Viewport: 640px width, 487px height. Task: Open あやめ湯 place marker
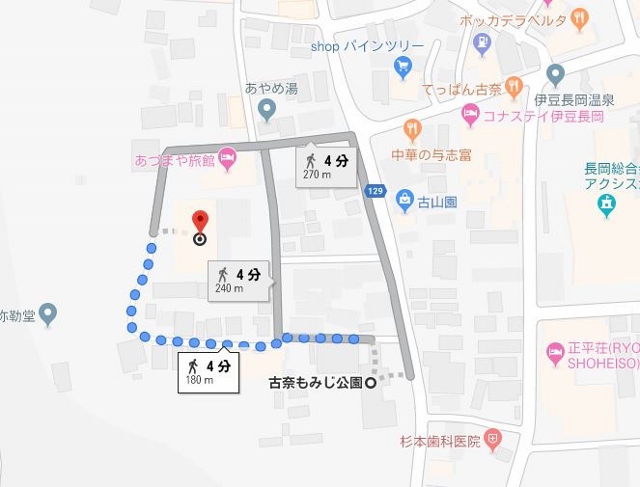pyautogui.click(x=266, y=109)
